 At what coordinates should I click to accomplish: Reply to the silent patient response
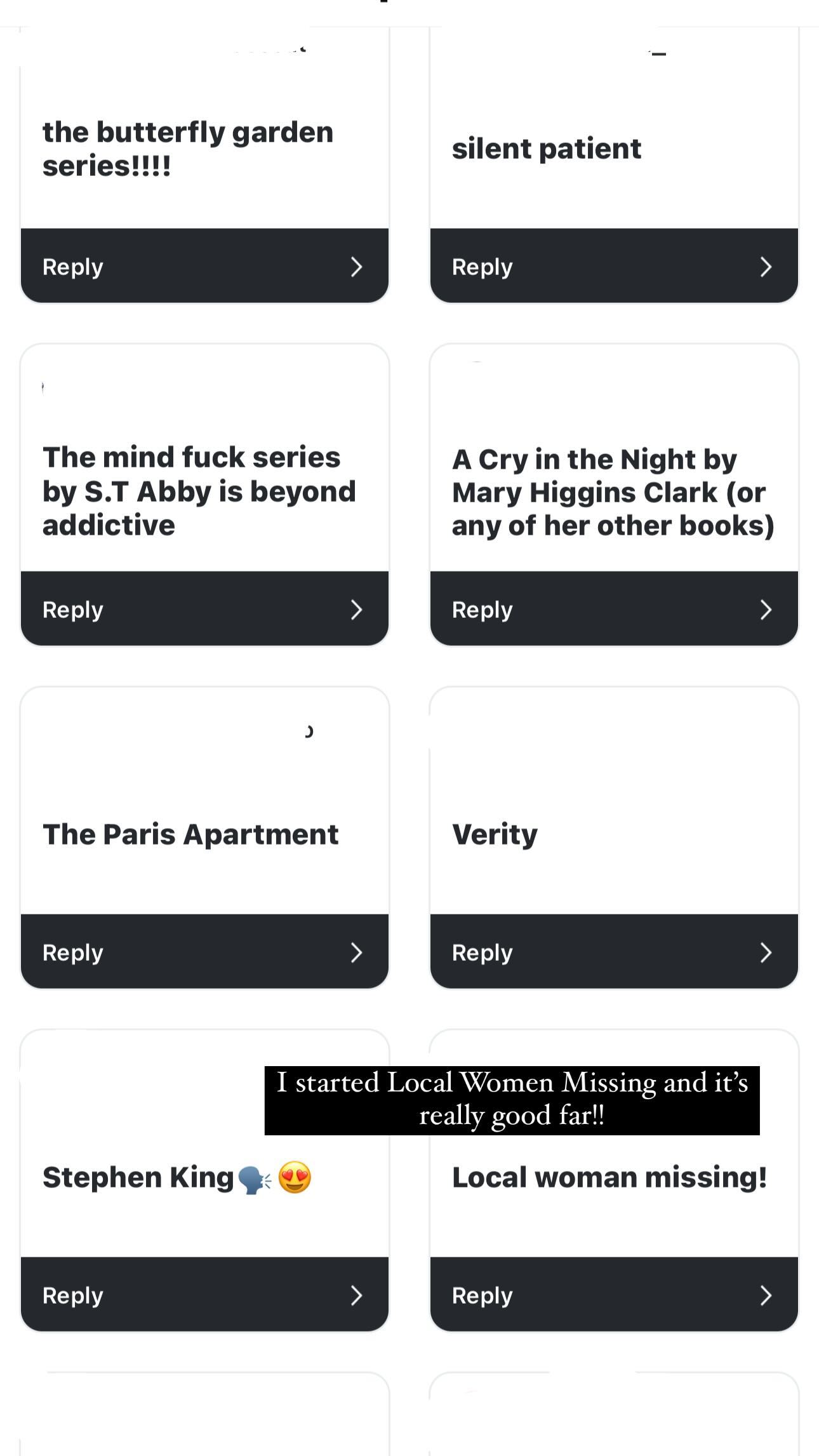coord(614,266)
